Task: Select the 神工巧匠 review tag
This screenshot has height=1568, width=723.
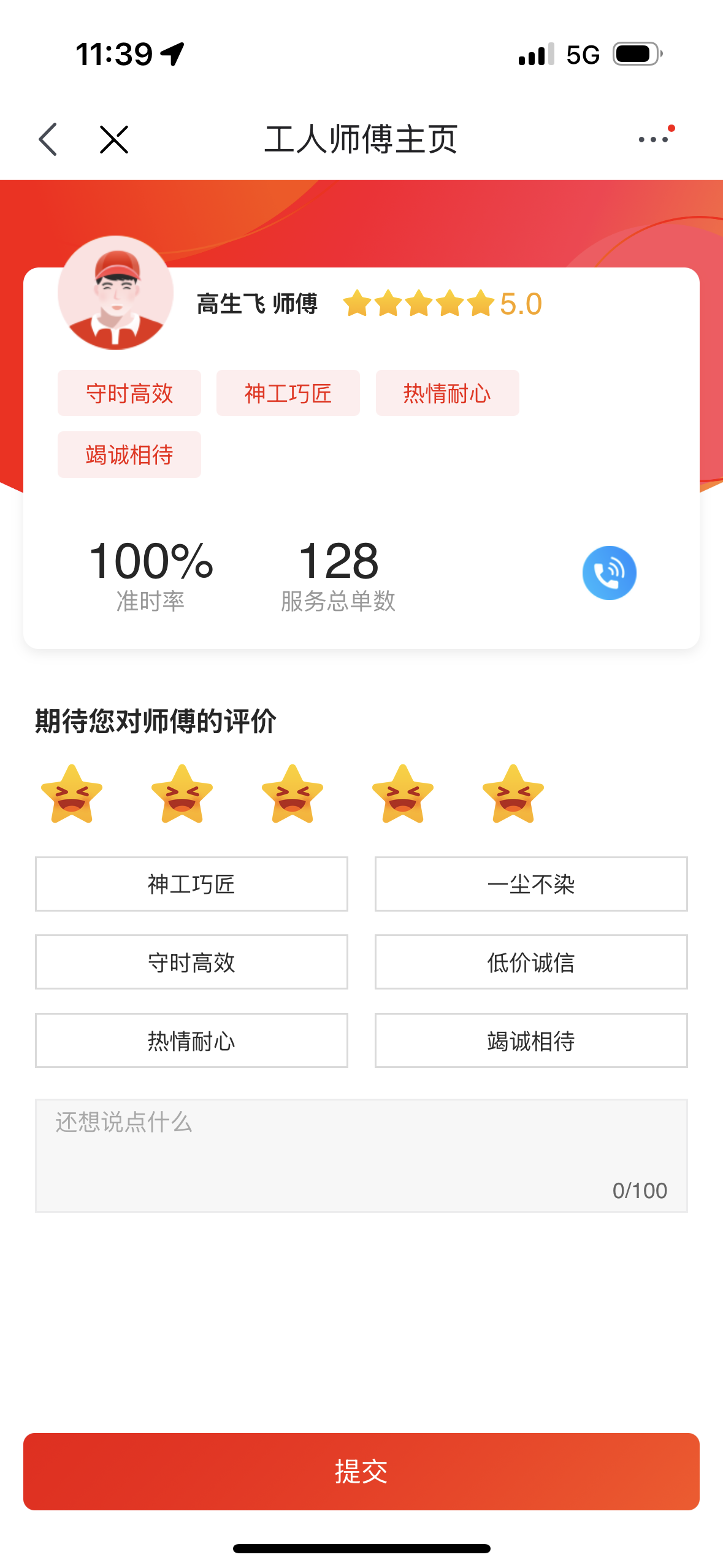Action: 191,884
